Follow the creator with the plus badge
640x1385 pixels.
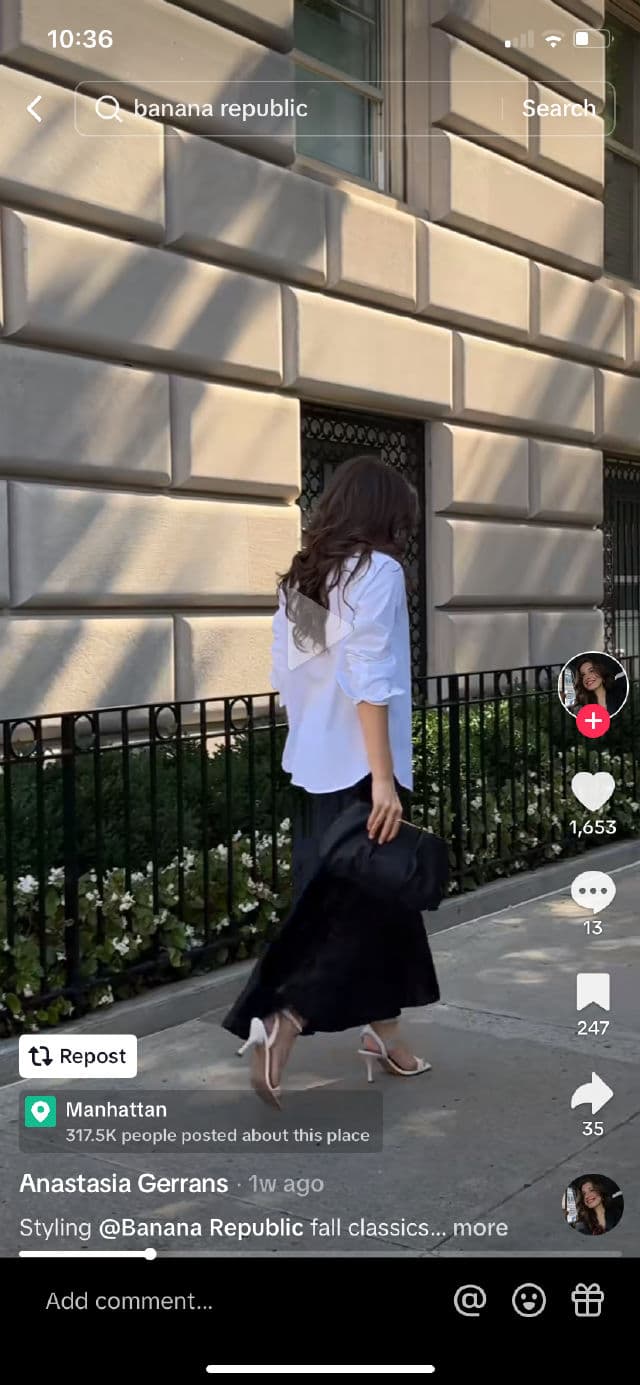pos(593,720)
